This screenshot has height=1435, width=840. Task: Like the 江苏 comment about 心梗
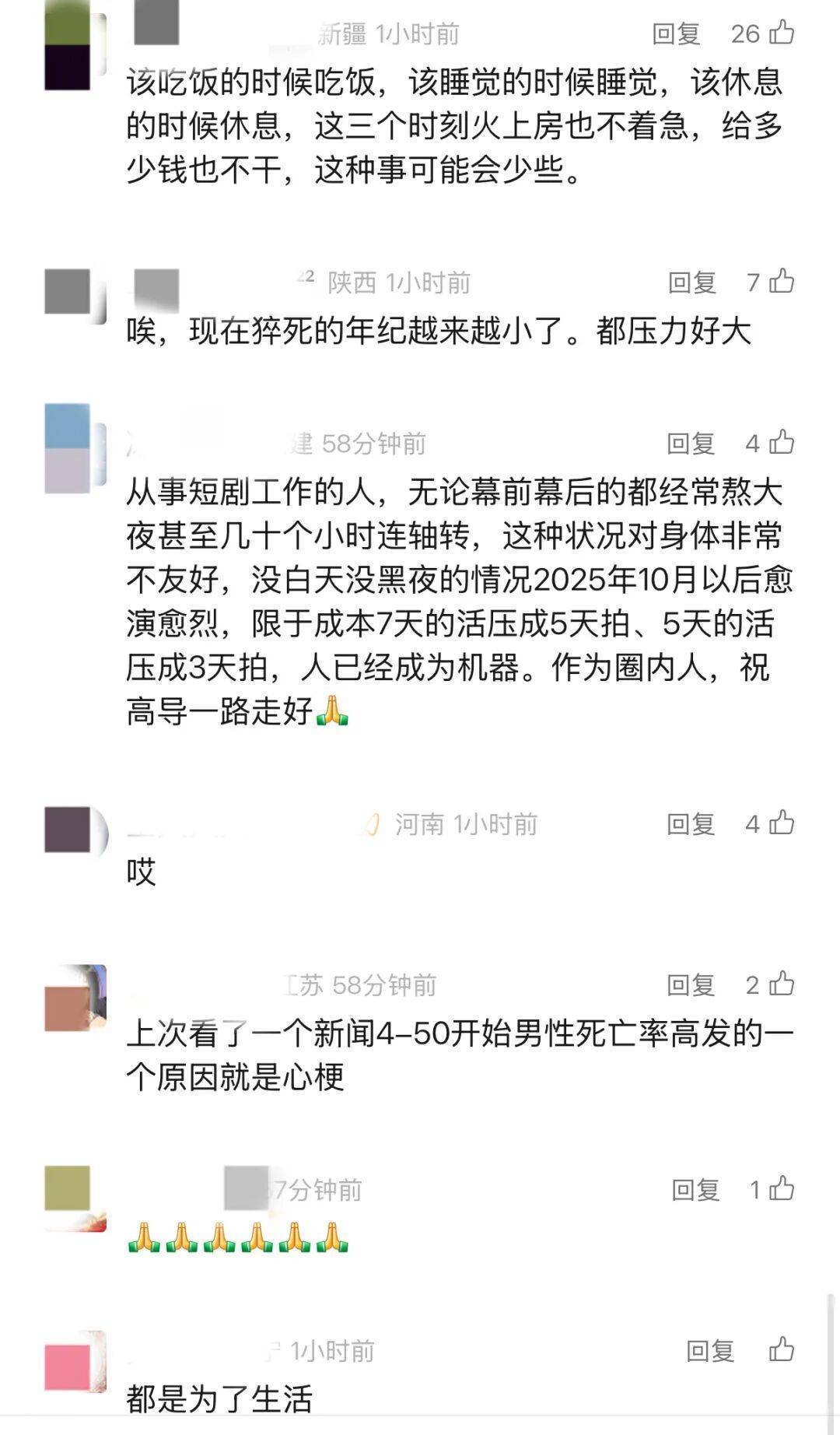click(781, 984)
